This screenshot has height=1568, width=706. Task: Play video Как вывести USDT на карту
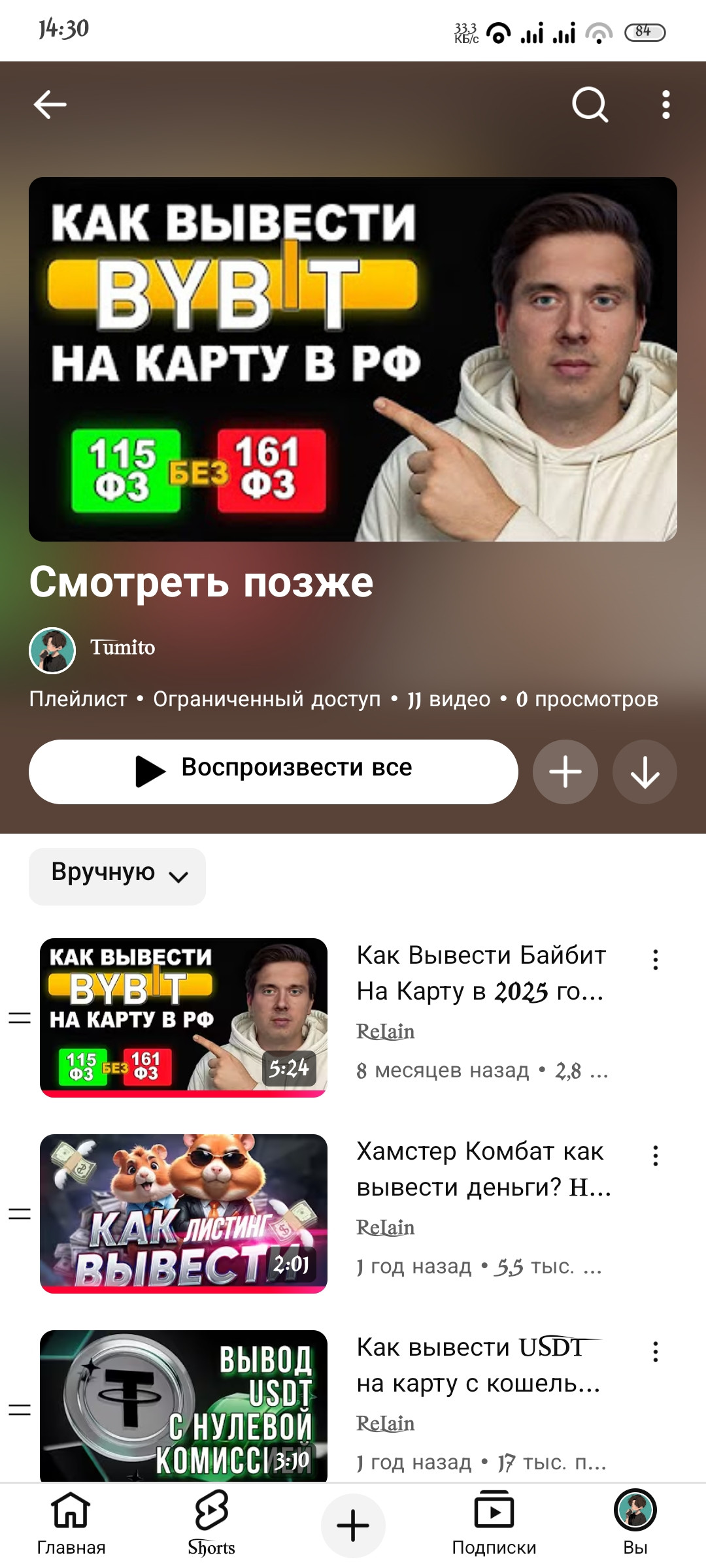click(184, 1405)
